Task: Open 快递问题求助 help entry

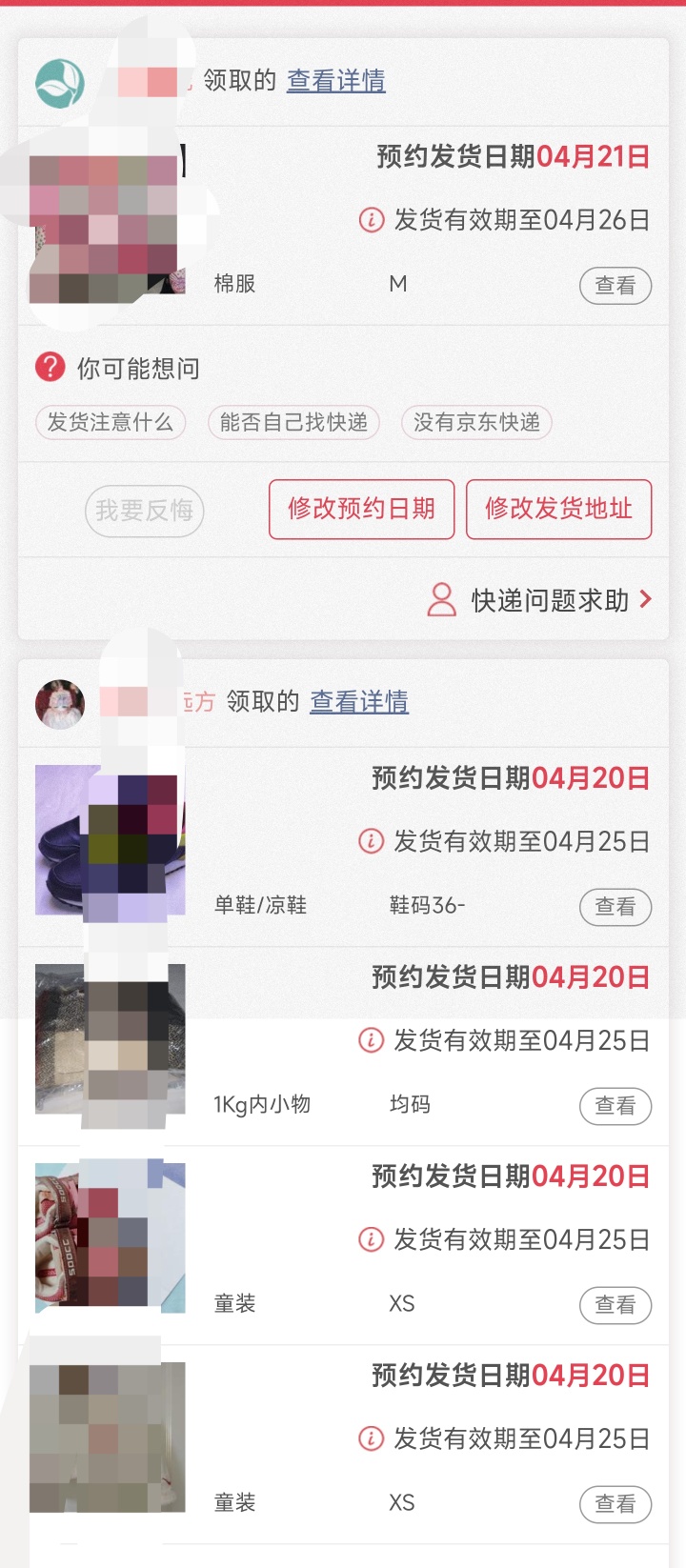Action: point(540,600)
